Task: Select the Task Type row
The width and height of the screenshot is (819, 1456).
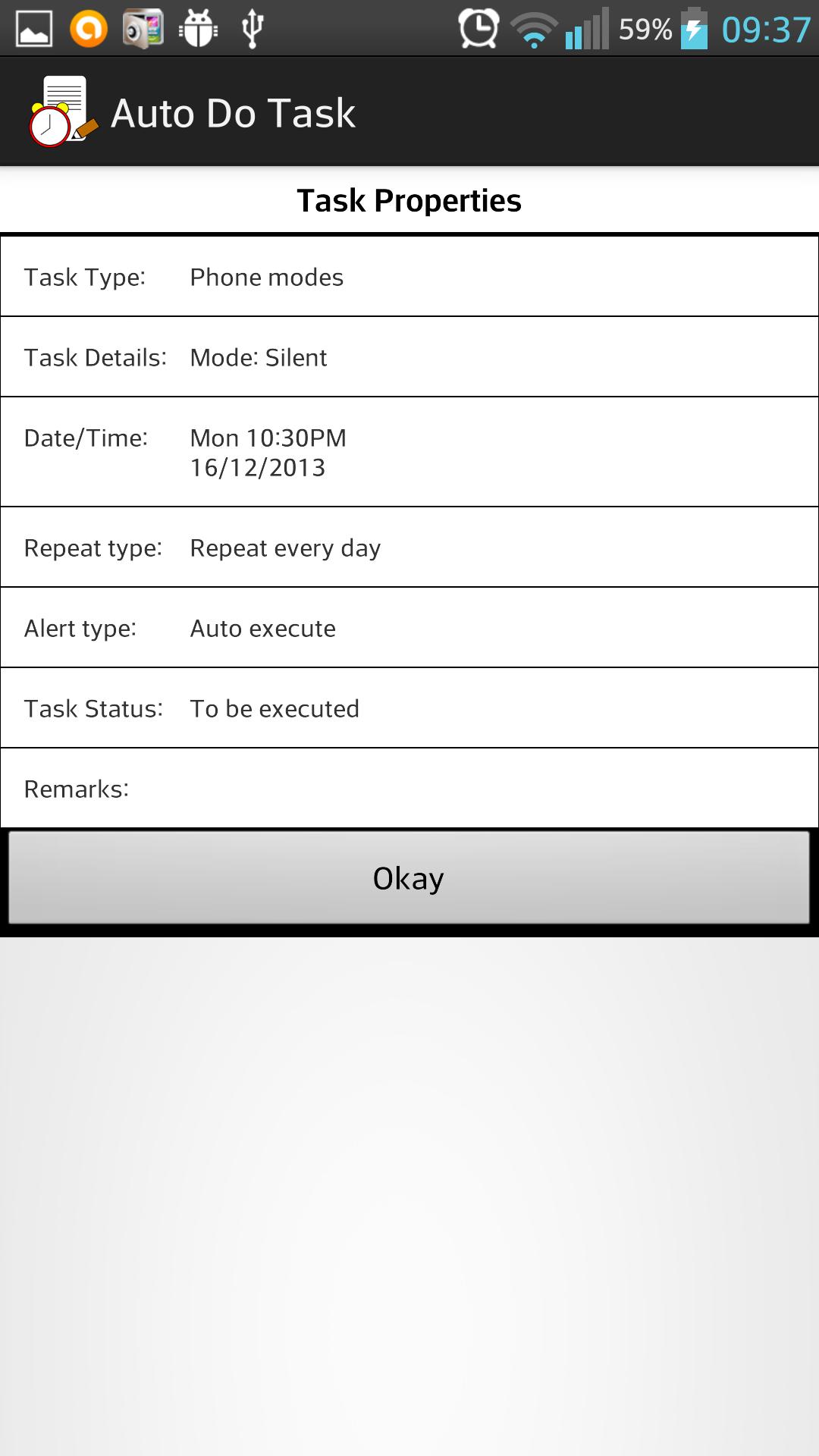Action: pos(409,275)
